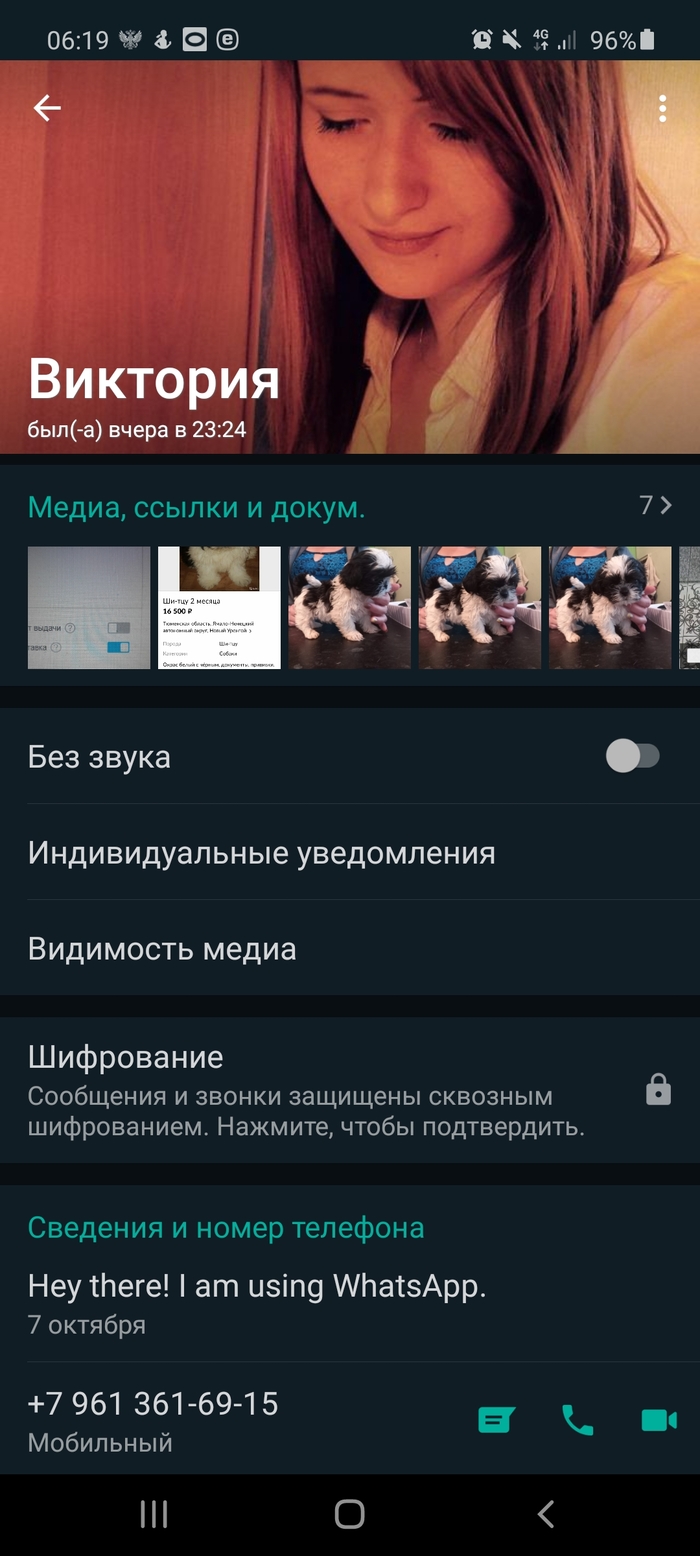Viewport: 700px width, 1556px height.
Task: Tap the system home button
Action: (x=349, y=1514)
